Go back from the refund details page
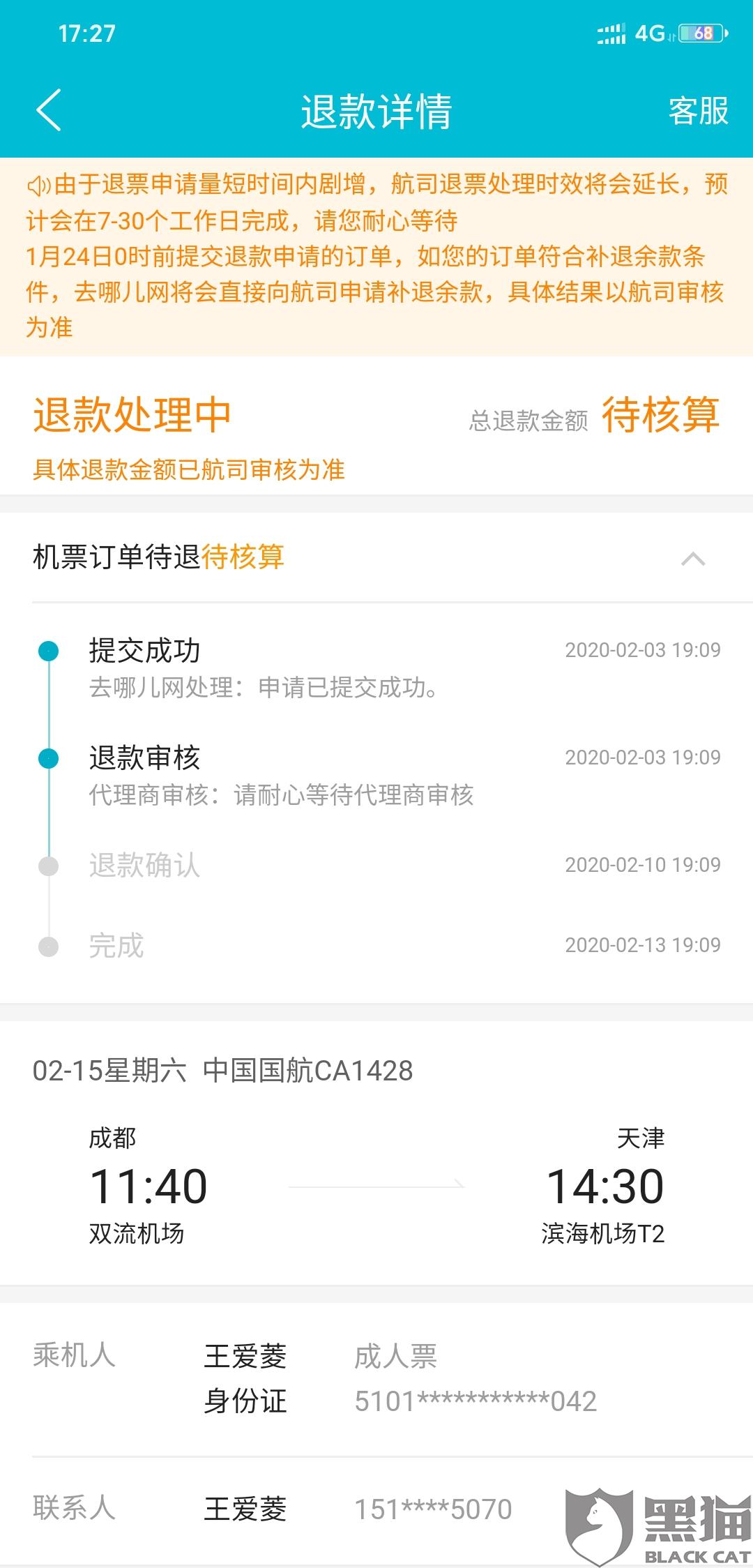Image resolution: width=753 pixels, height=1568 pixels. (49, 110)
